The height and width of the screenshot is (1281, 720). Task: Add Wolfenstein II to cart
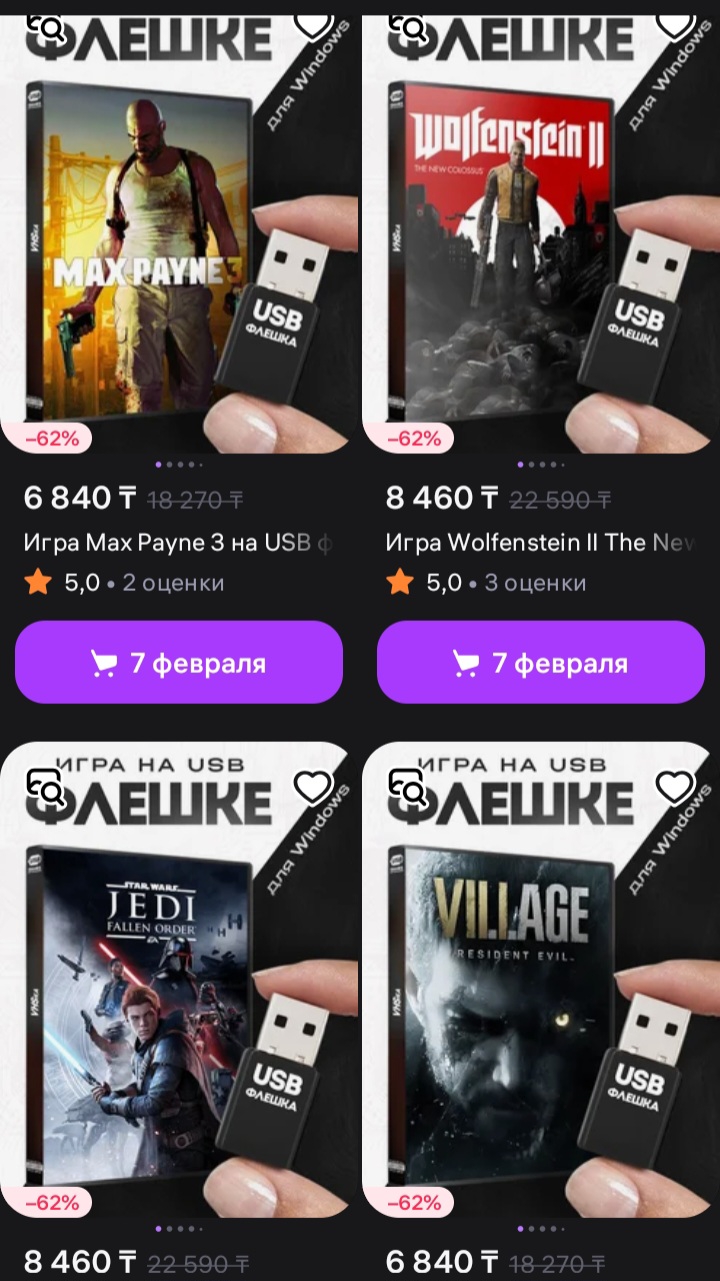point(541,663)
